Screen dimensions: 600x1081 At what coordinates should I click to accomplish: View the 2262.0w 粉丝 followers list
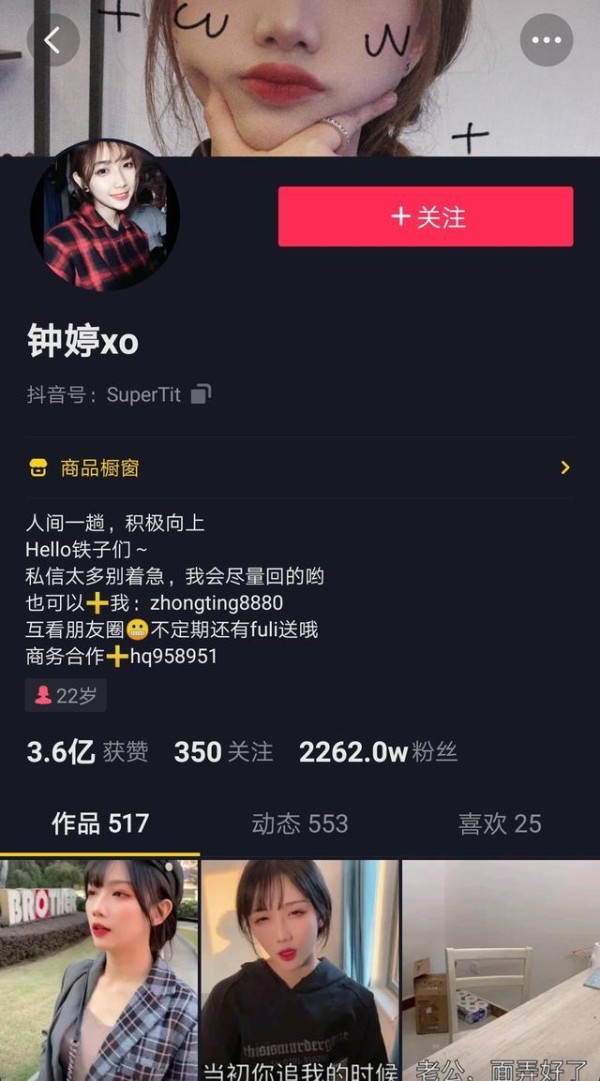(378, 752)
